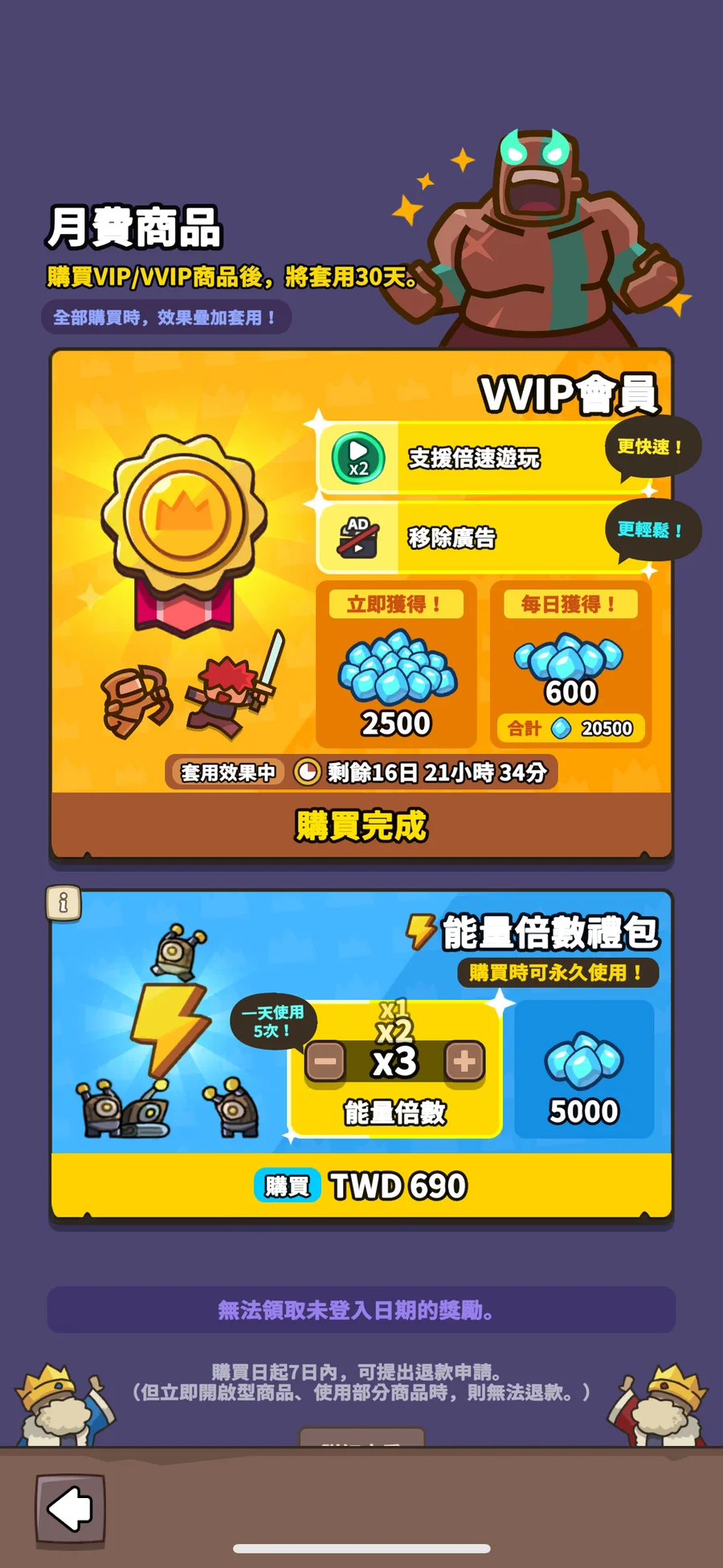Image resolution: width=723 pixels, height=1568 pixels.
Task: Increase the energy multiplier with plus
Action: point(464,1062)
